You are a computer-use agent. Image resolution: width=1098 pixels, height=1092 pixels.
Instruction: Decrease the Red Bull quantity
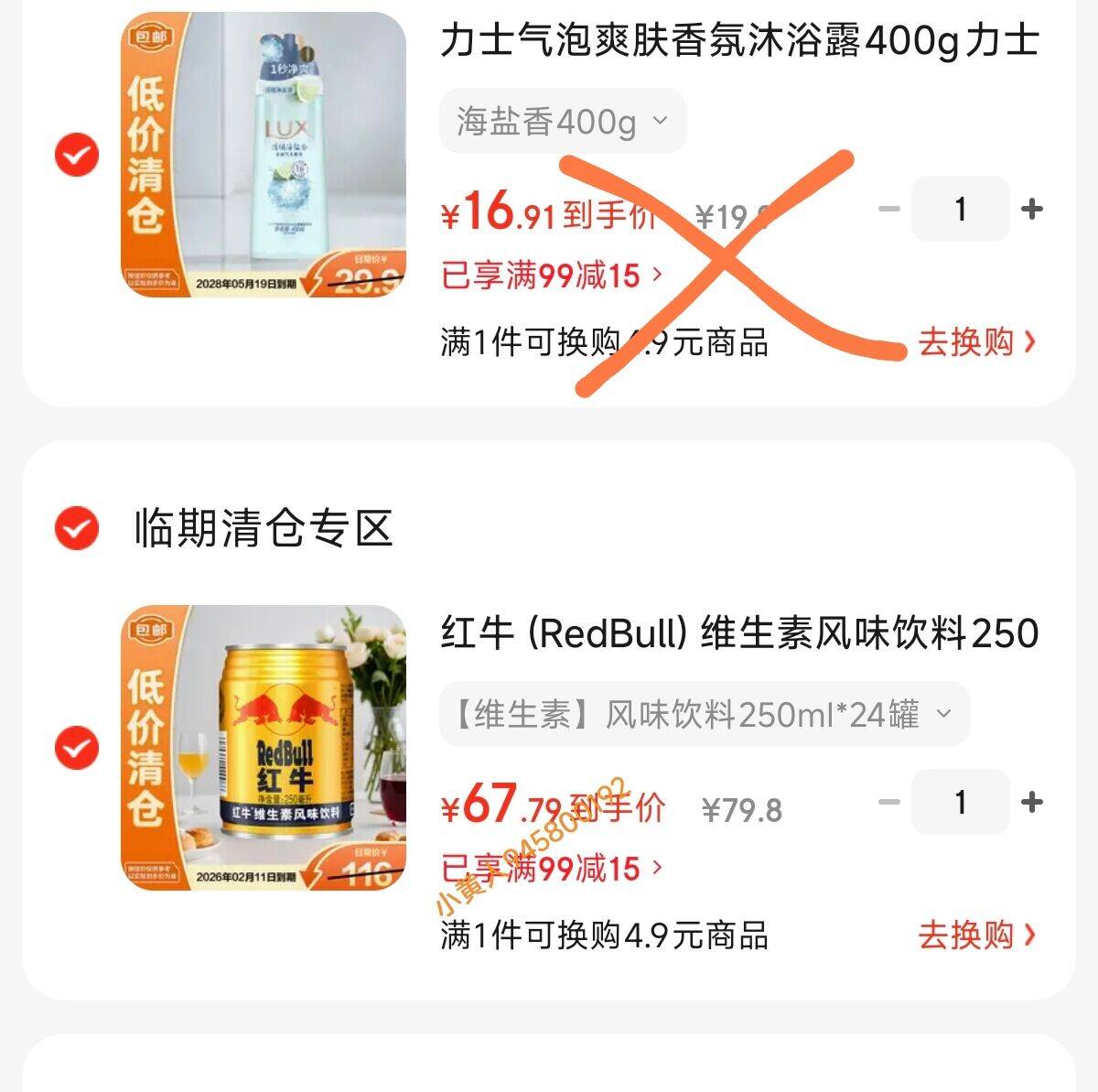tap(888, 803)
